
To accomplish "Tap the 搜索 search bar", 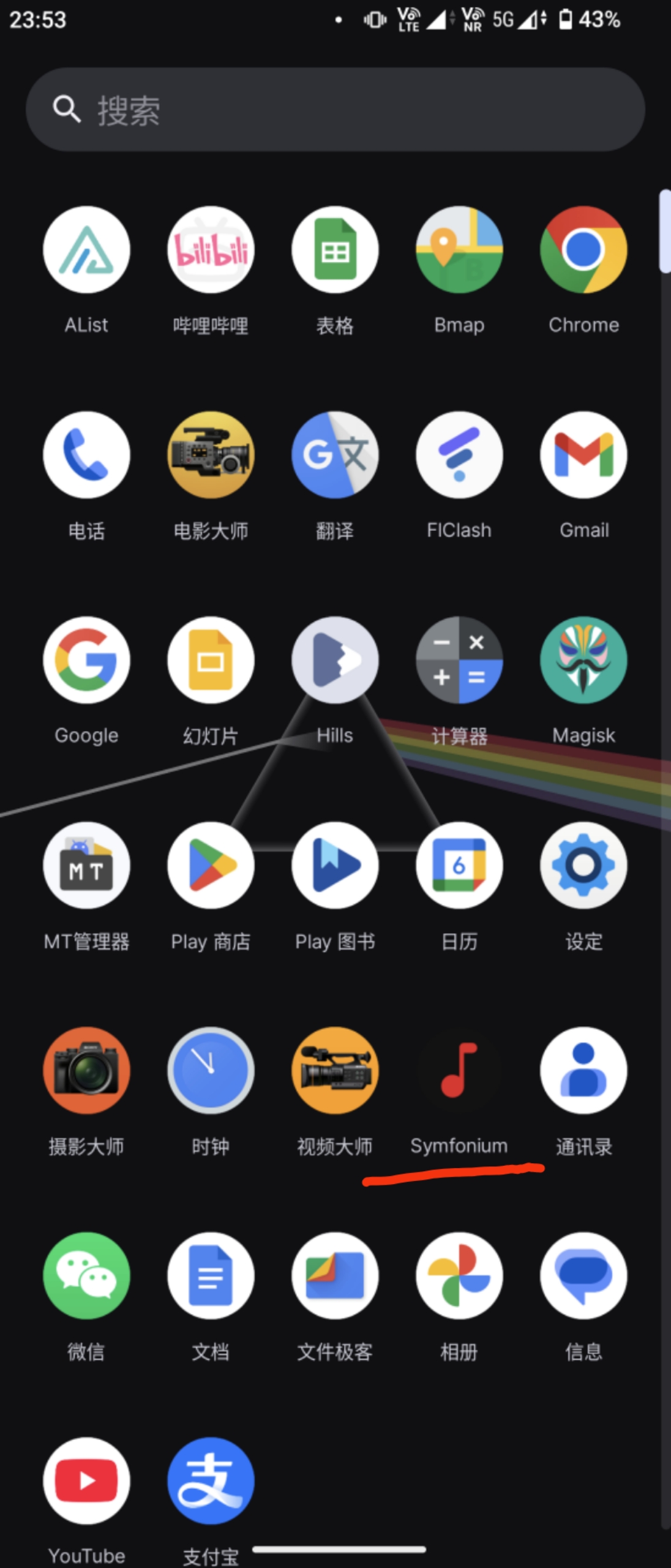I will 335,110.
